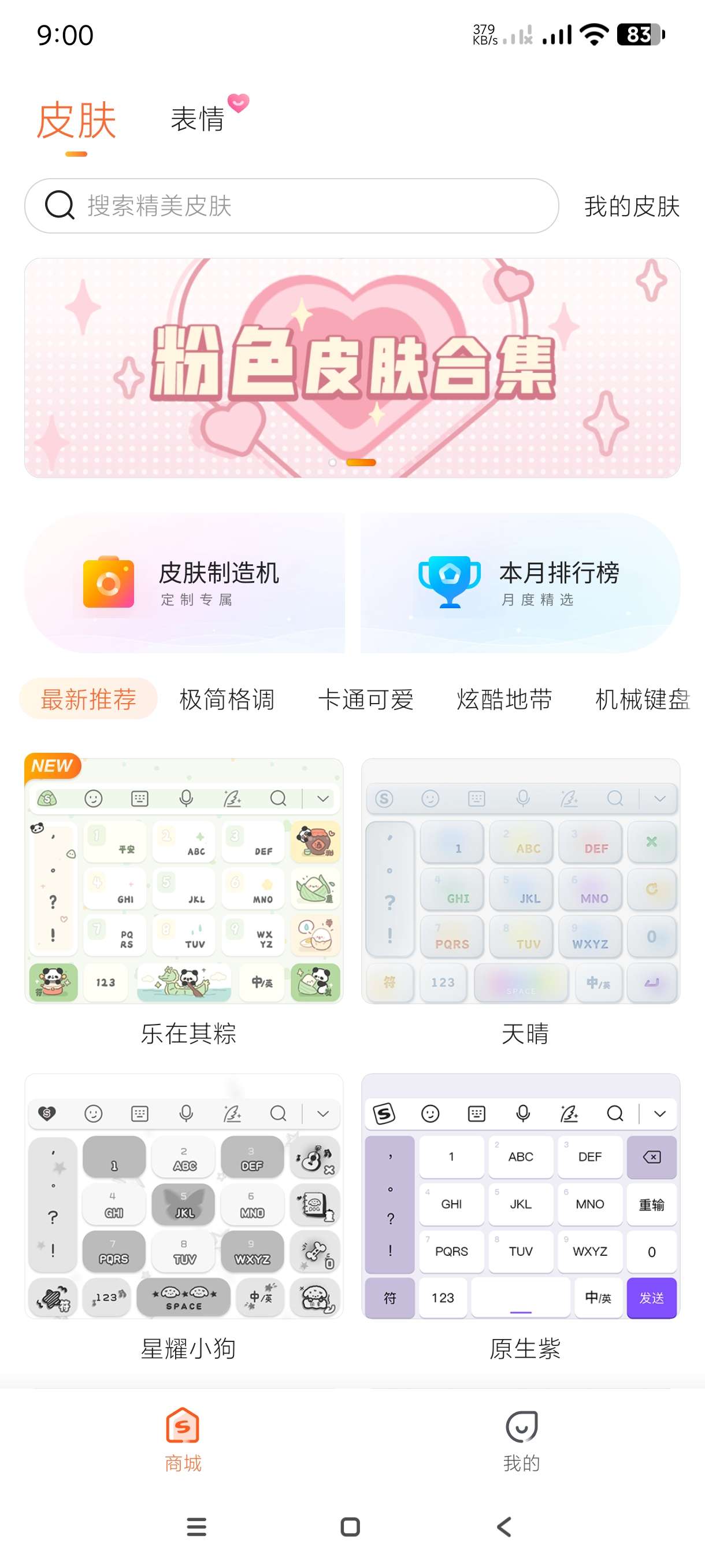View the 星耀小狗 skin

point(184,1196)
